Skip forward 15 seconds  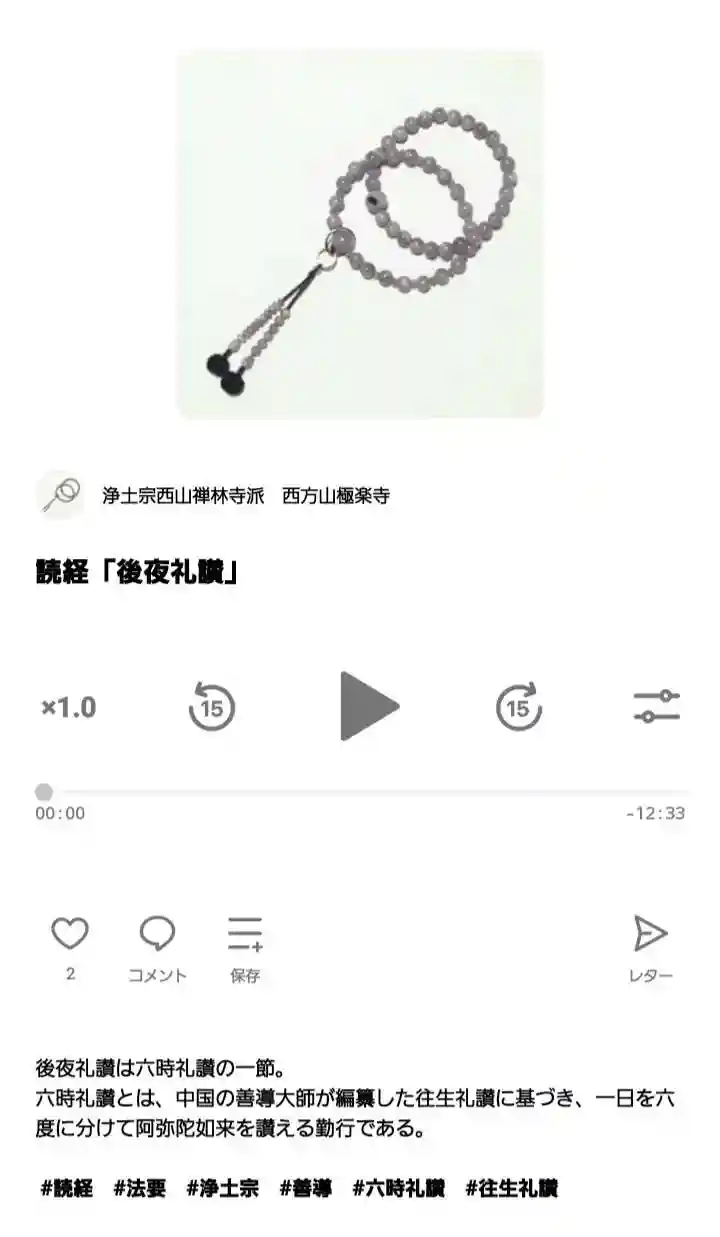[518, 707]
